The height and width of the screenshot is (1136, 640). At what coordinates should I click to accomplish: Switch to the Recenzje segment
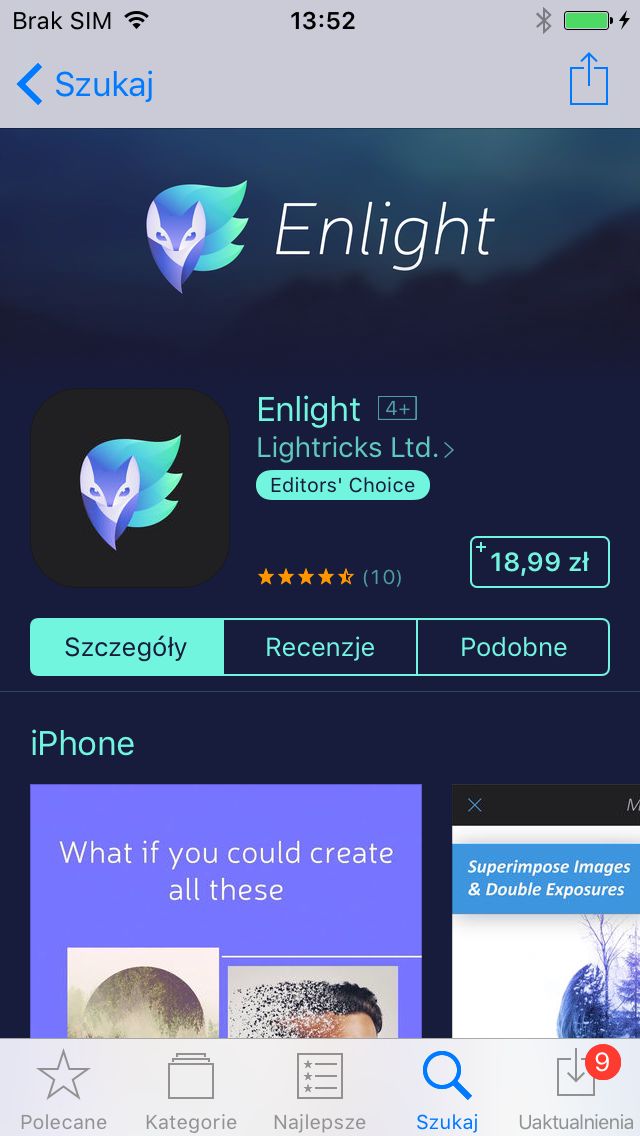[x=320, y=647]
